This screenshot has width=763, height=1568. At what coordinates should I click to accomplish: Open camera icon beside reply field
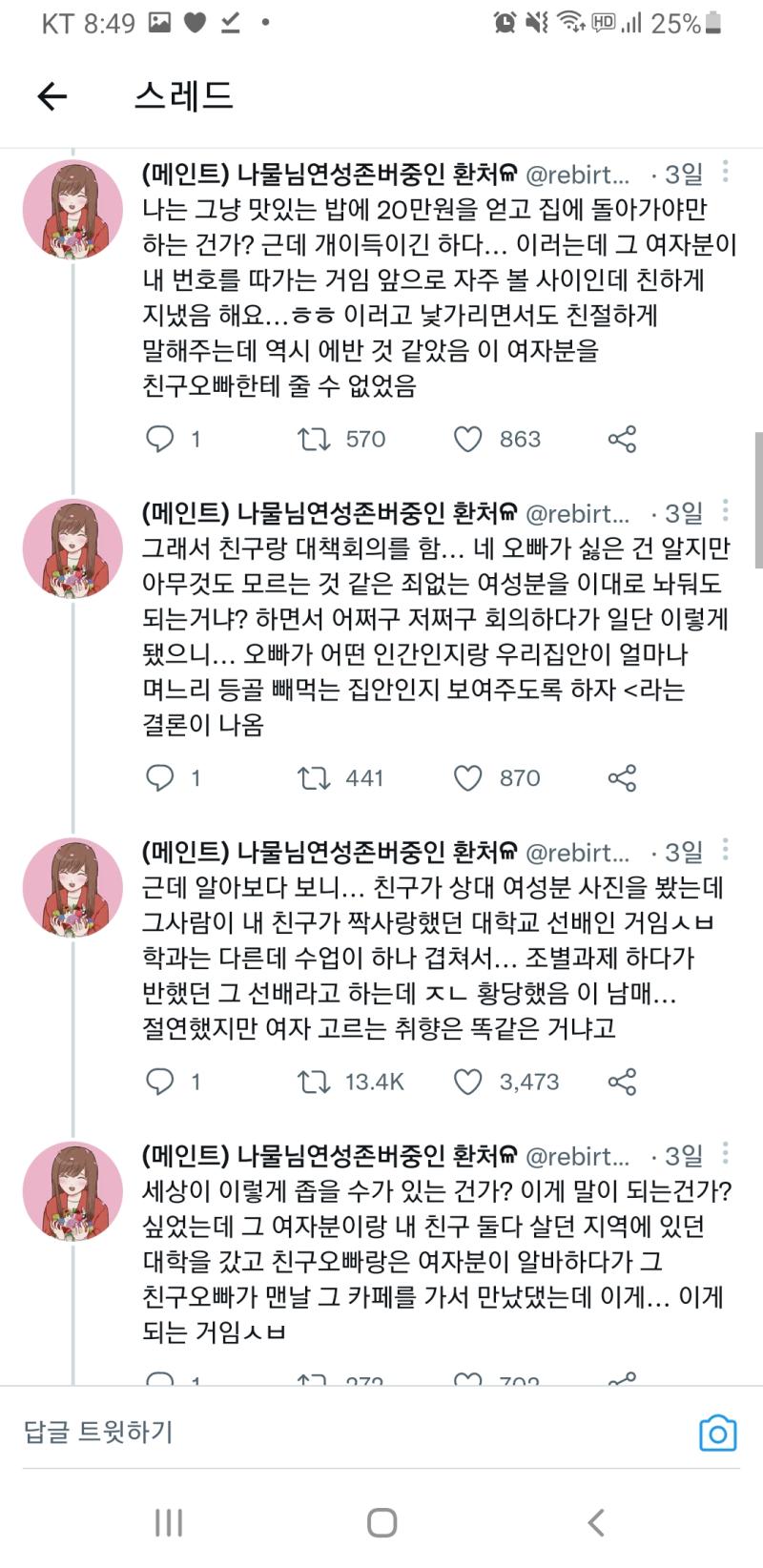click(718, 1433)
